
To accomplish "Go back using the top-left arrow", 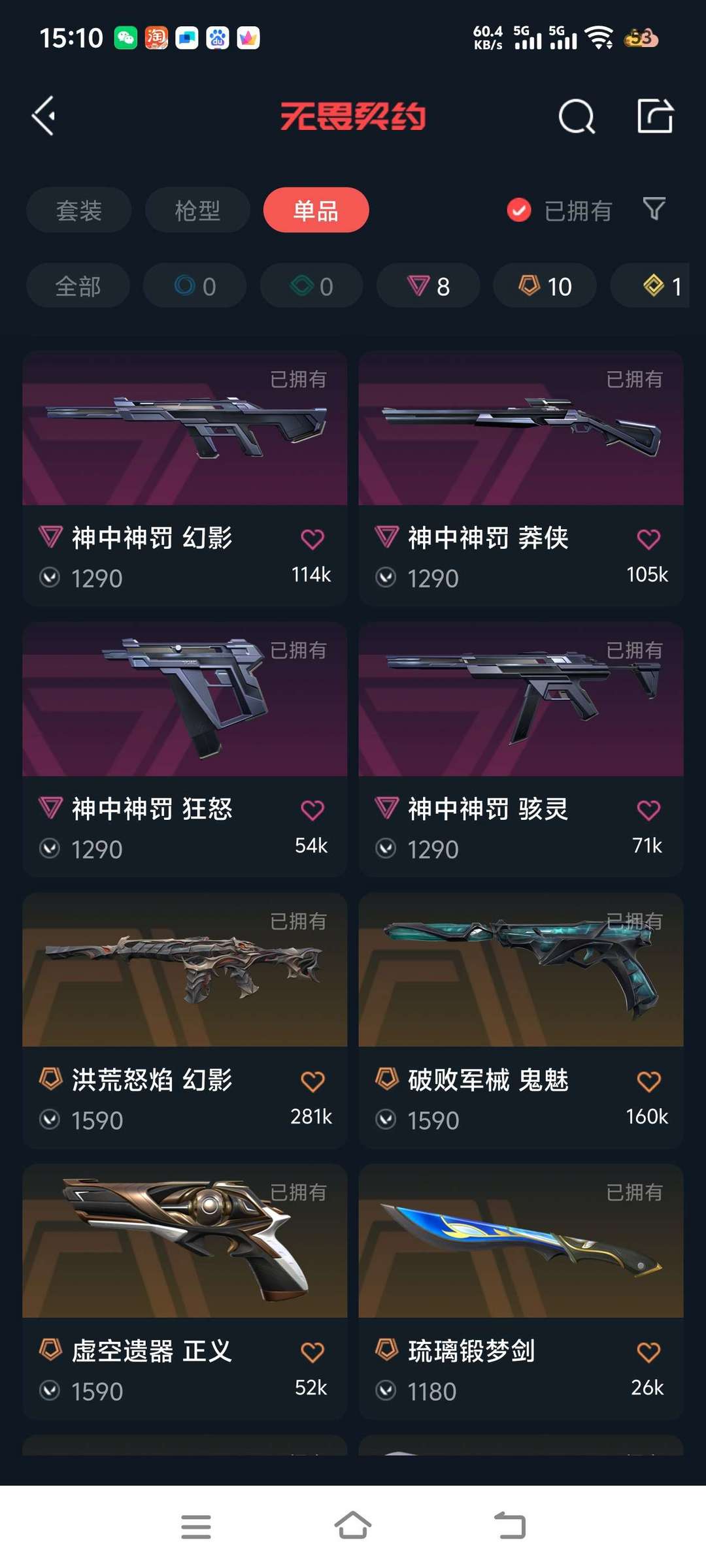I will (x=44, y=116).
